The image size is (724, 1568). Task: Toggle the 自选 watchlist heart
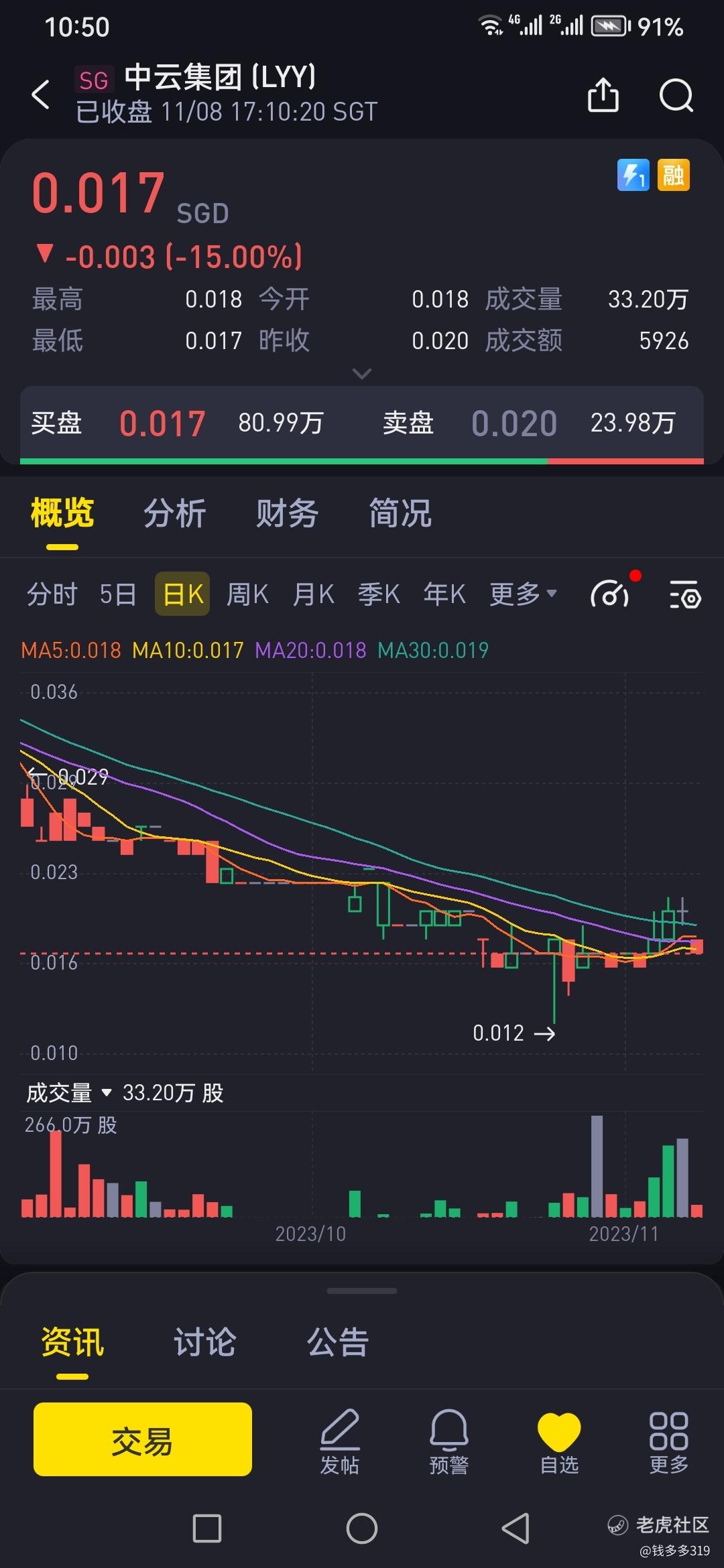point(559,1441)
